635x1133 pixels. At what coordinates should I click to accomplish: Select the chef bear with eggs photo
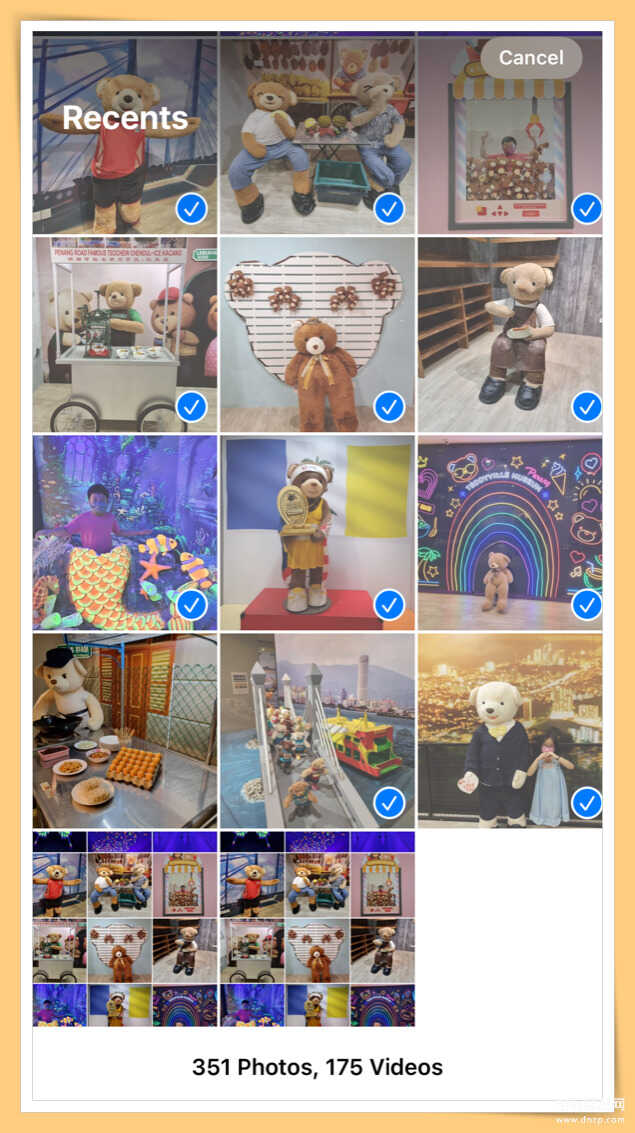(124, 730)
